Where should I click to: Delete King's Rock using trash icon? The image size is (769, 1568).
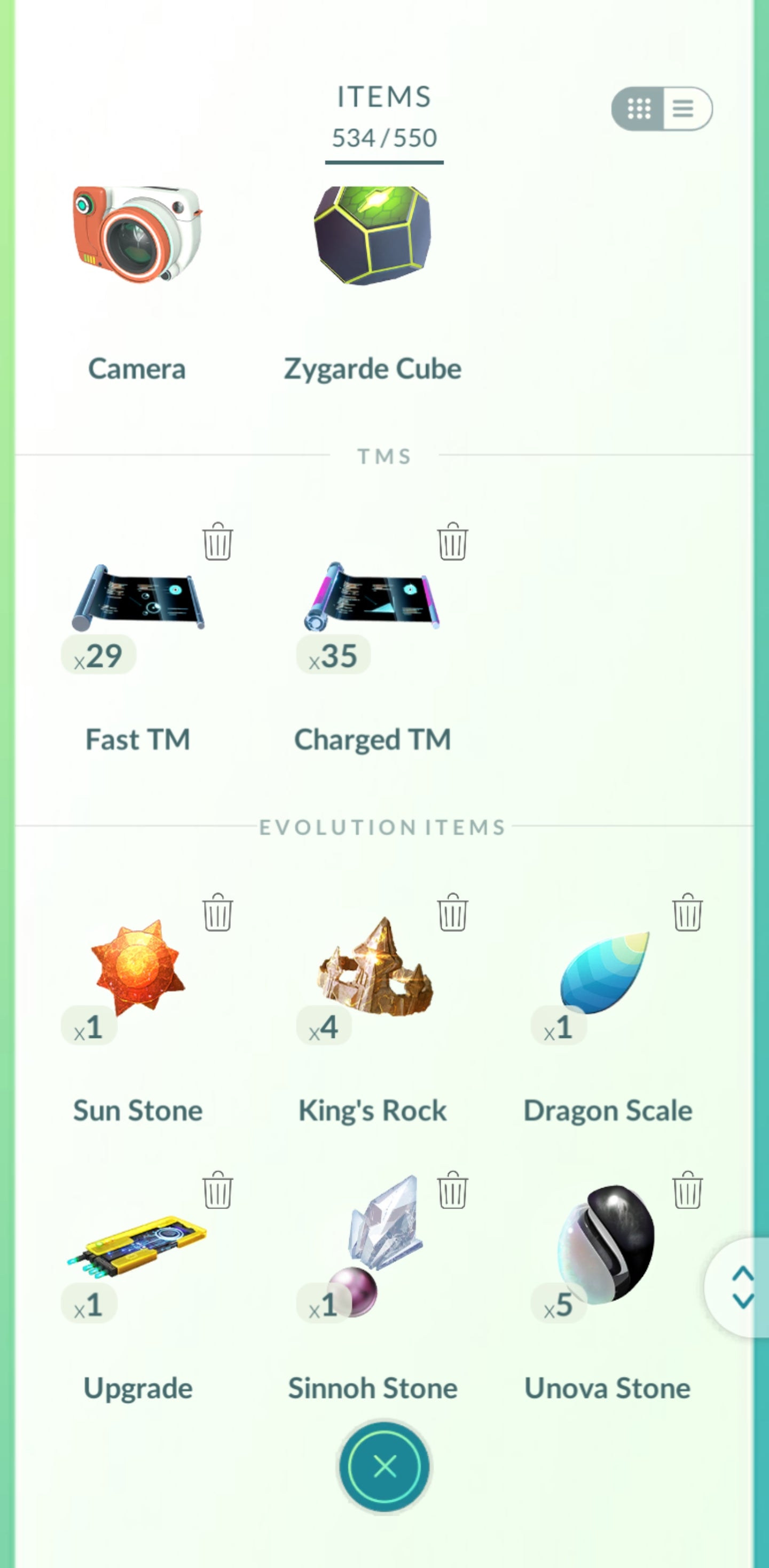click(452, 912)
